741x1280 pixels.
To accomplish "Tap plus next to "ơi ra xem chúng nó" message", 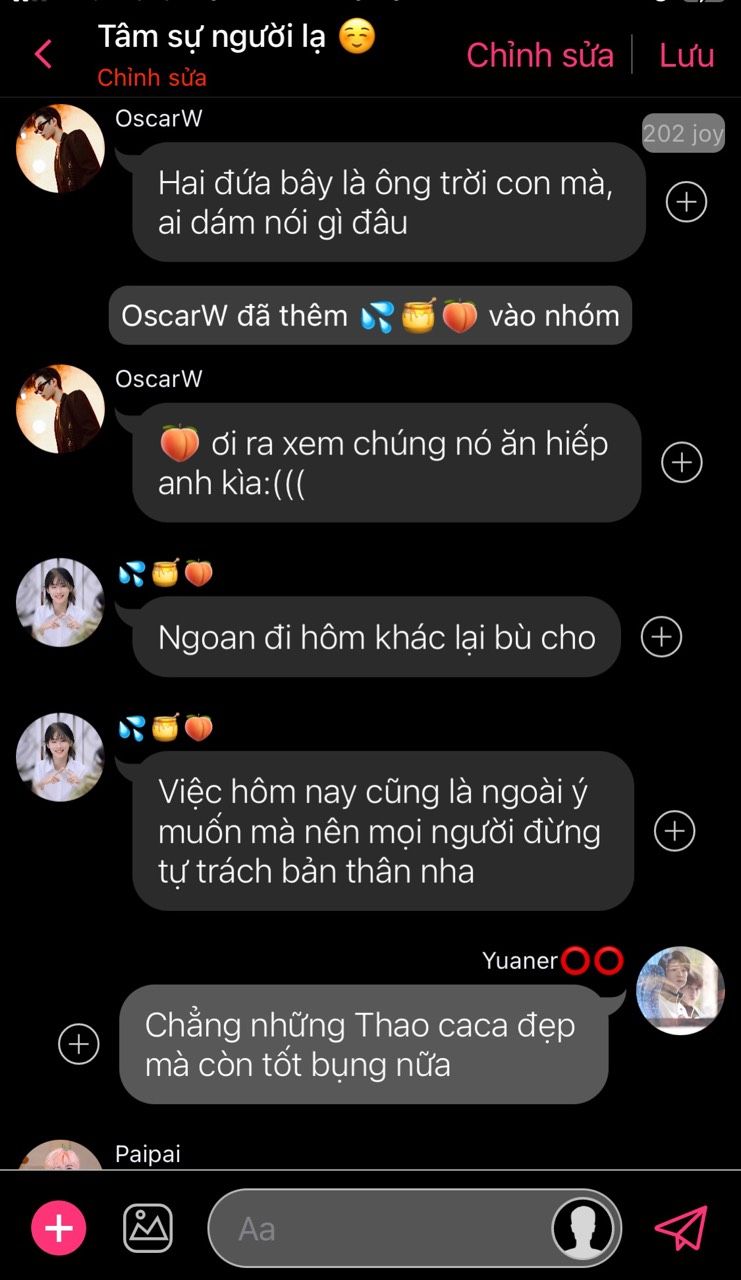I will coord(682,462).
